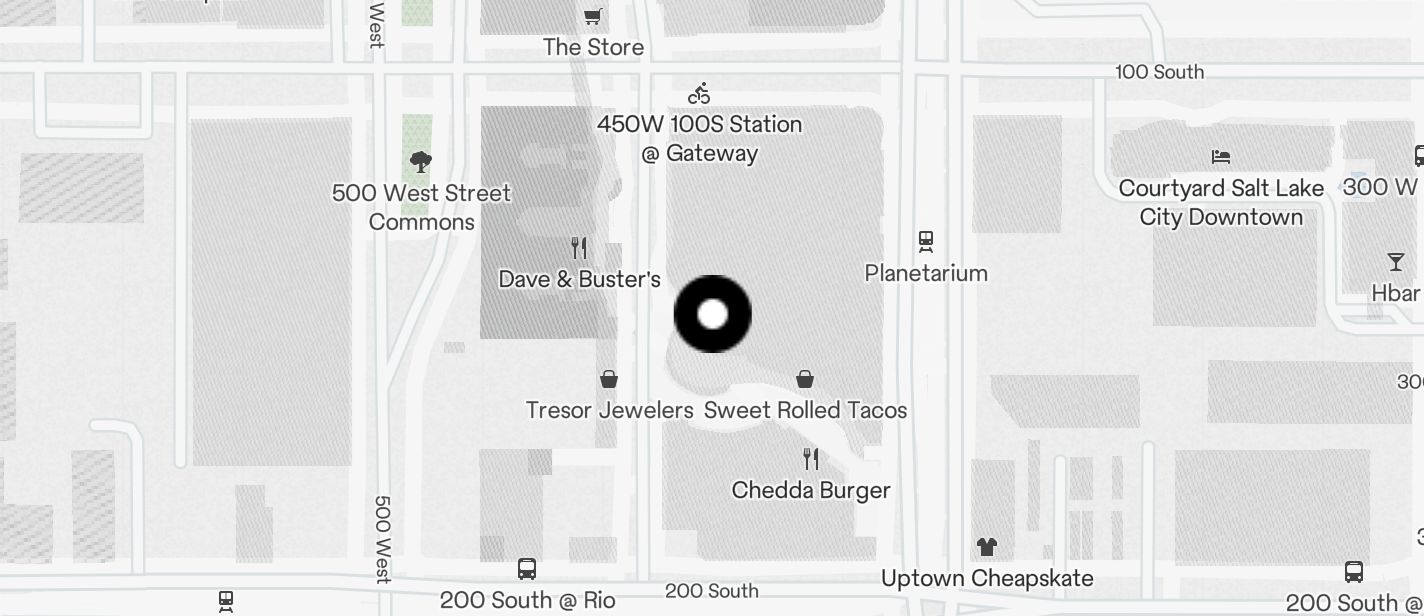Tap the Sweet Rolled Tacos shop marker
Image resolution: width=1424 pixels, height=616 pixels.
pos(805,379)
